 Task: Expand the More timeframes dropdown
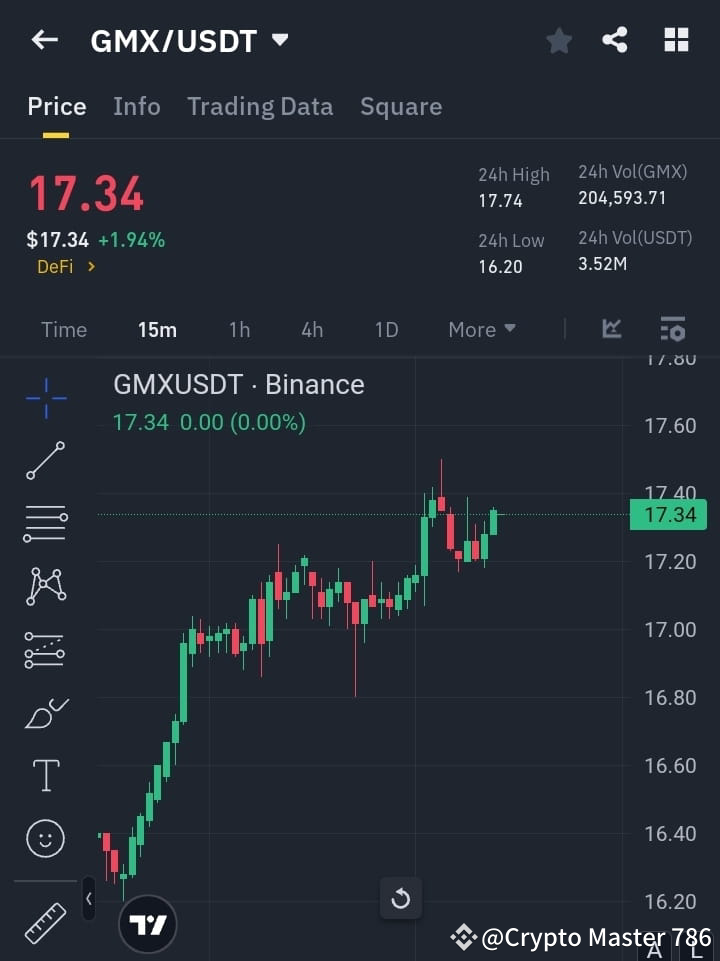point(481,329)
